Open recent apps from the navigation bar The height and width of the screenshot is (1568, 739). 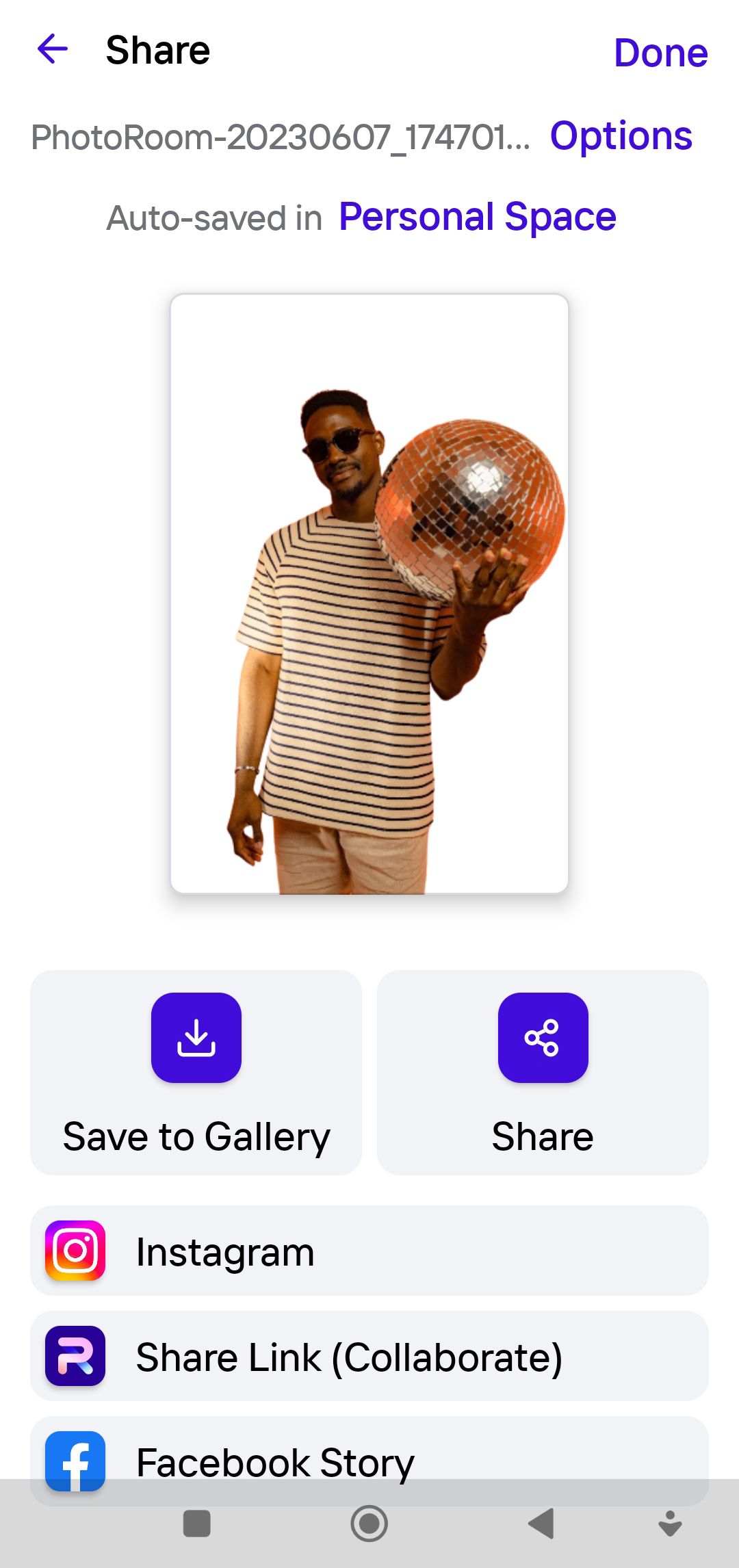[x=197, y=1524]
